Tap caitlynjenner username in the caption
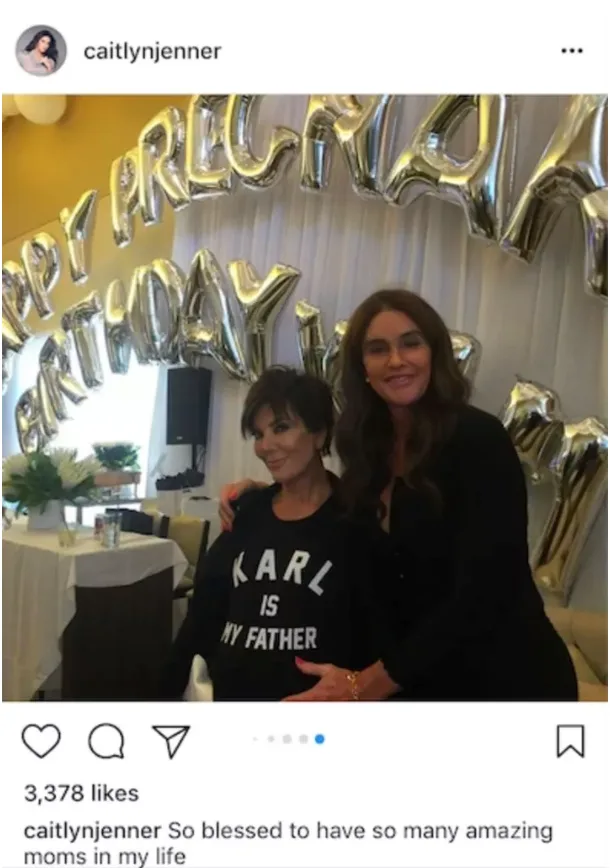Screen dimensions: 610x868 91,831
